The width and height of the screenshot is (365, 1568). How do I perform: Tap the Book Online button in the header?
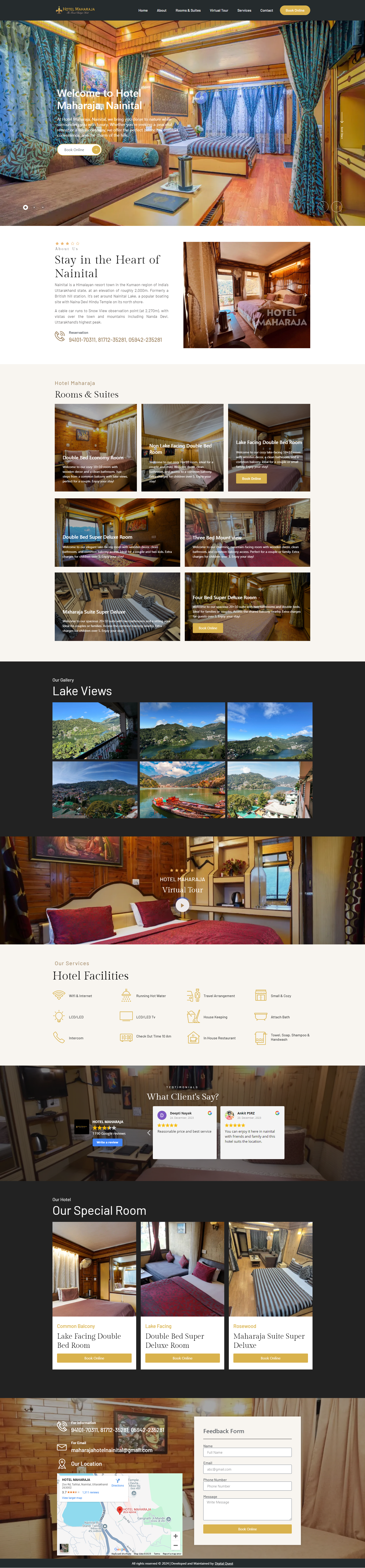295,10
